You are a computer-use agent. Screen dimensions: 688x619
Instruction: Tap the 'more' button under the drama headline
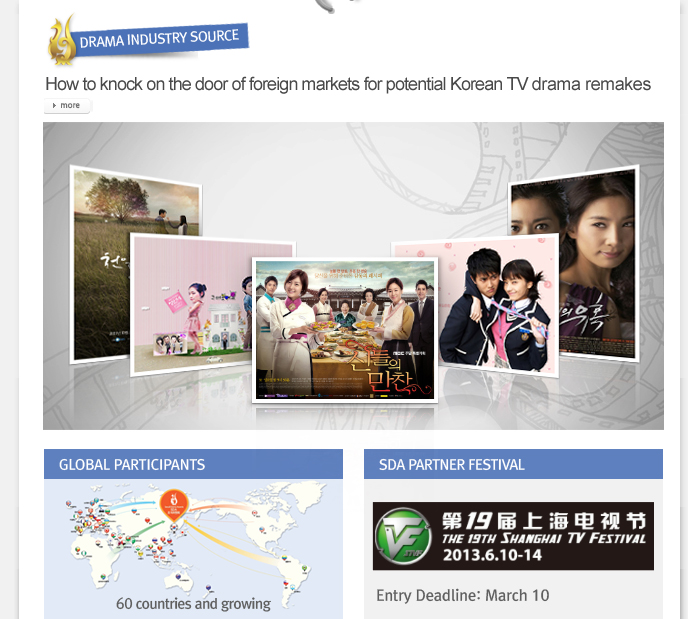(67, 105)
